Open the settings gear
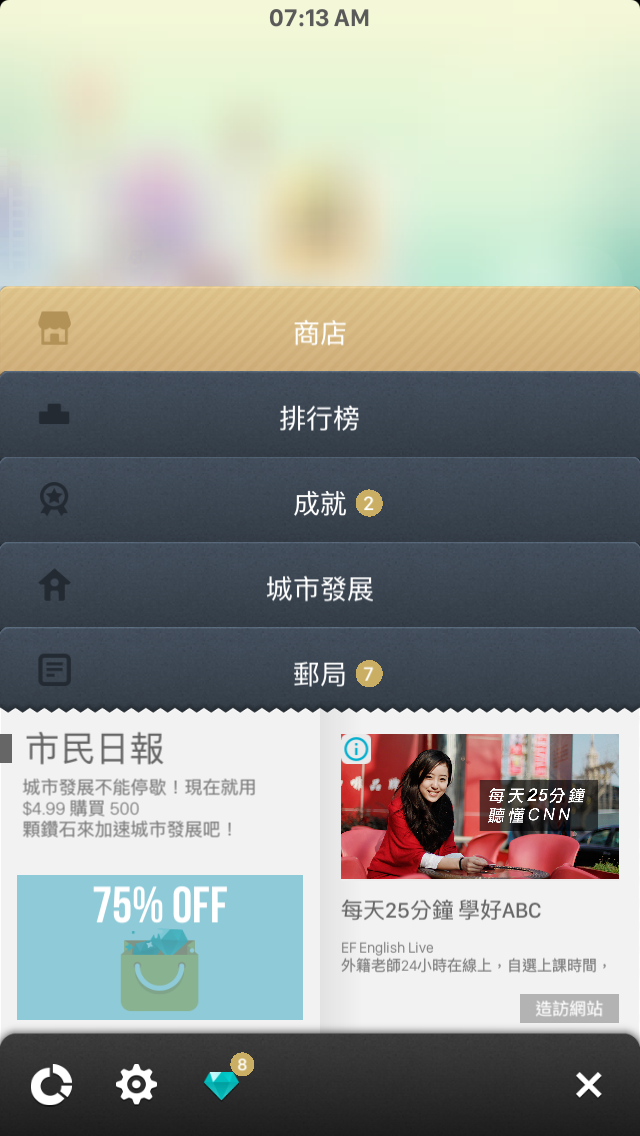This screenshot has width=640, height=1136. [136, 1085]
